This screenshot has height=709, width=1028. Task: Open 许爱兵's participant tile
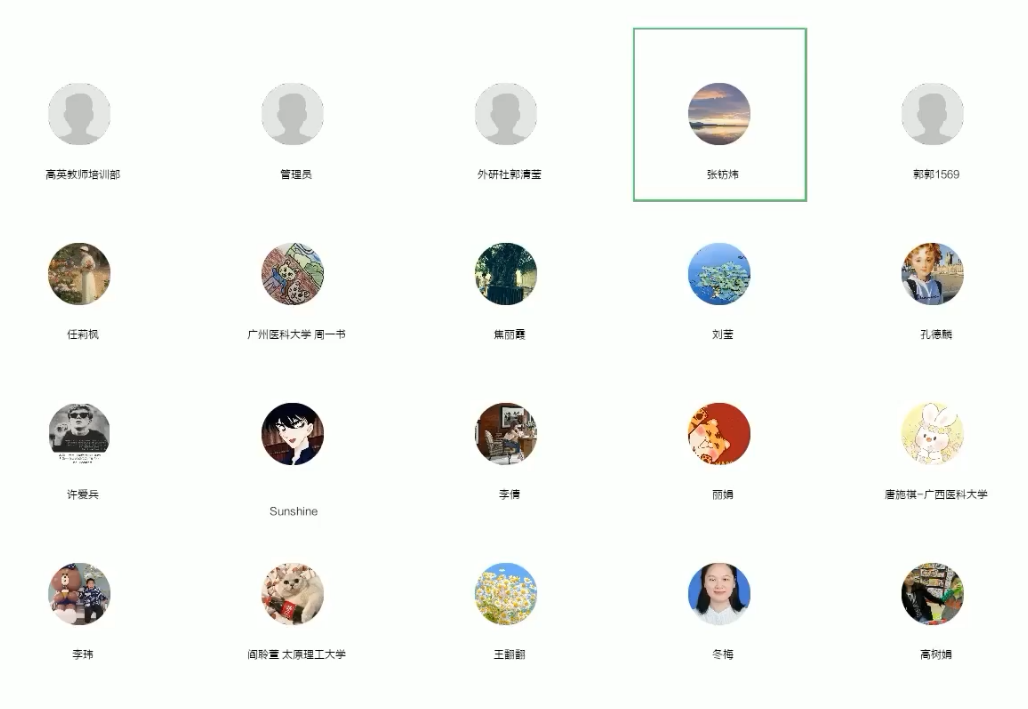tap(79, 434)
